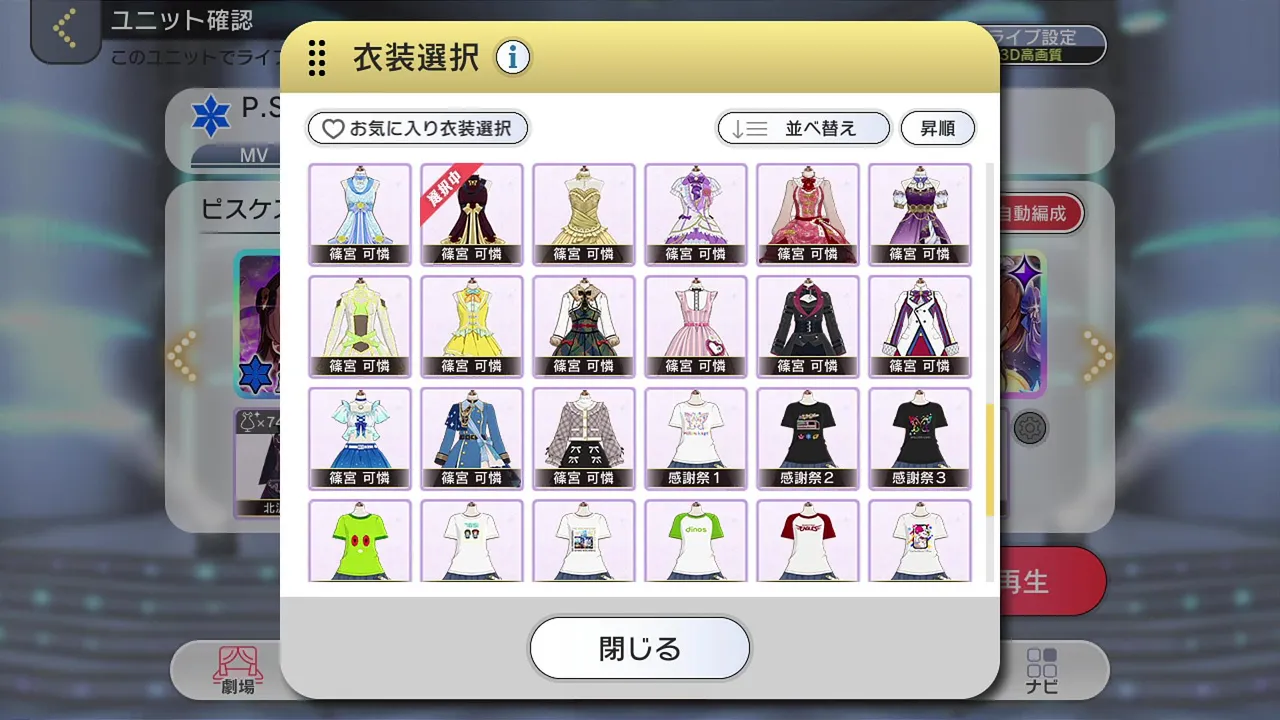
Task: Open the 並べ替え sort options
Action: 803,128
